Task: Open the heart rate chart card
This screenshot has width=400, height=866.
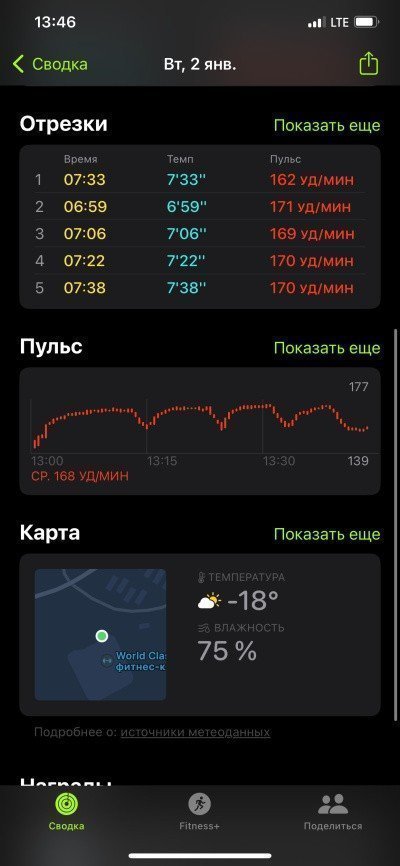Action: click(200, 431)
